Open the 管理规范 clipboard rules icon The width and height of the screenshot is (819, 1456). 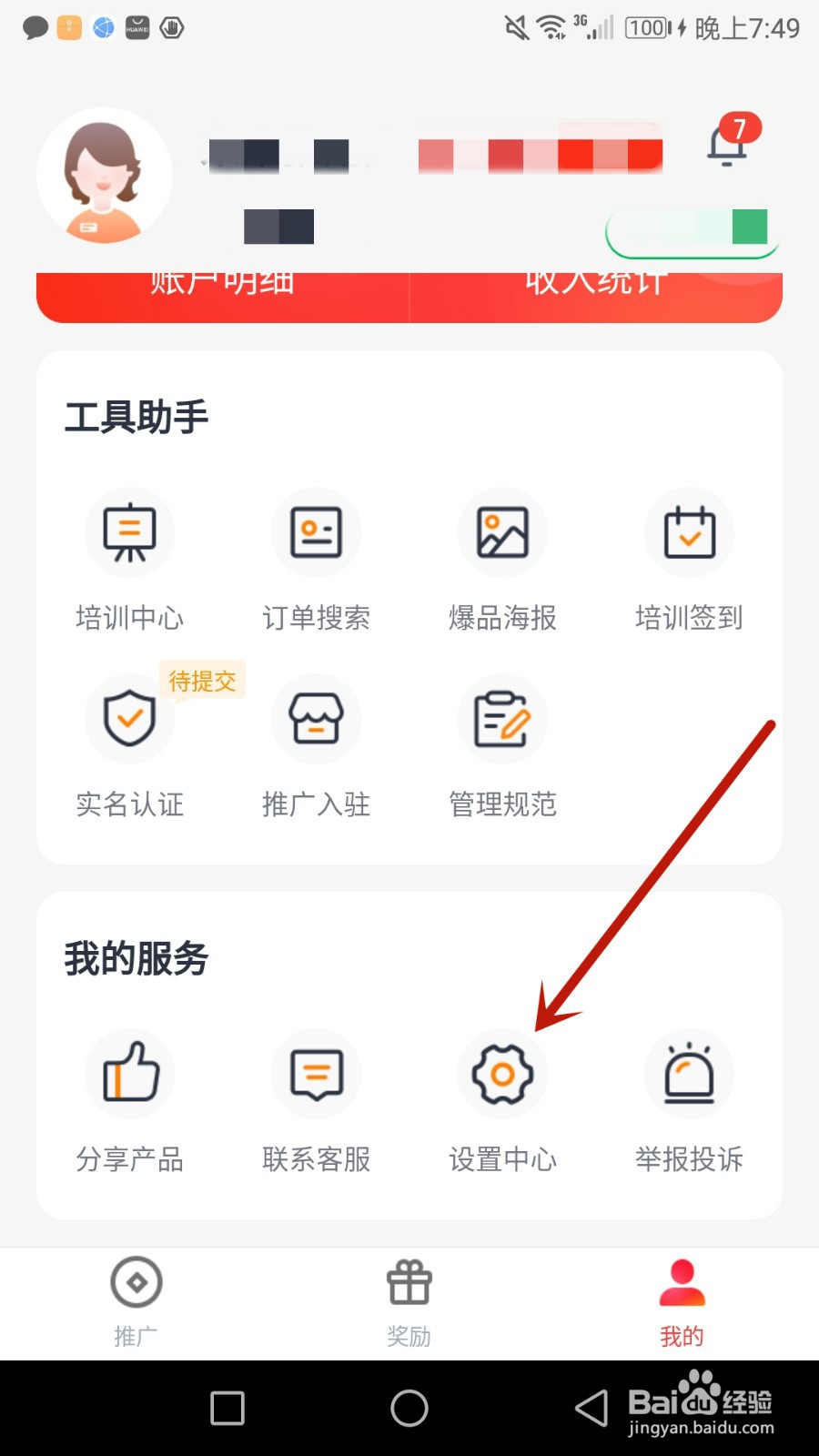(502, 718)
